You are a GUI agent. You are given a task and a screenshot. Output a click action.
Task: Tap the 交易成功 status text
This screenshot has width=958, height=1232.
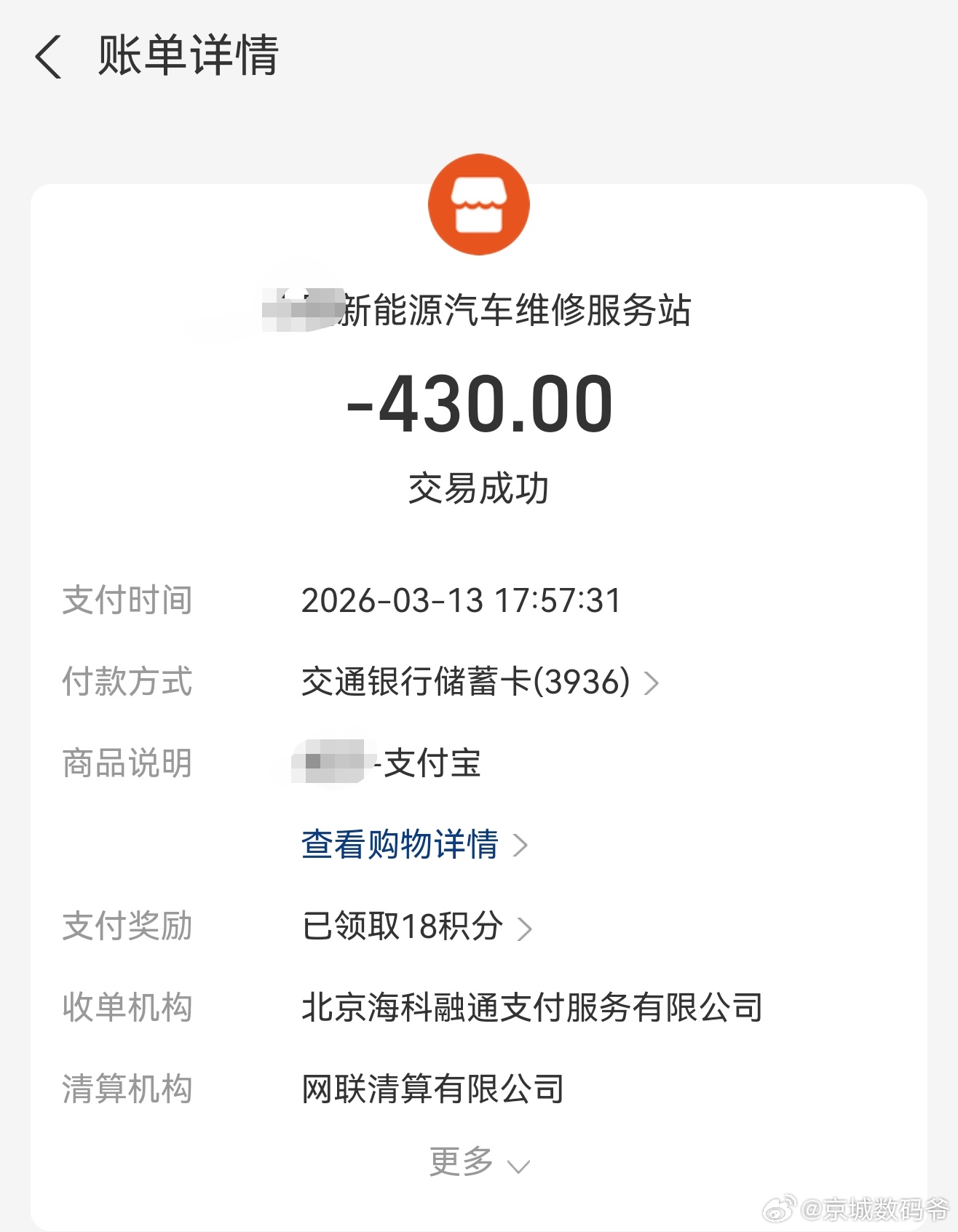(x=479, y=489)
